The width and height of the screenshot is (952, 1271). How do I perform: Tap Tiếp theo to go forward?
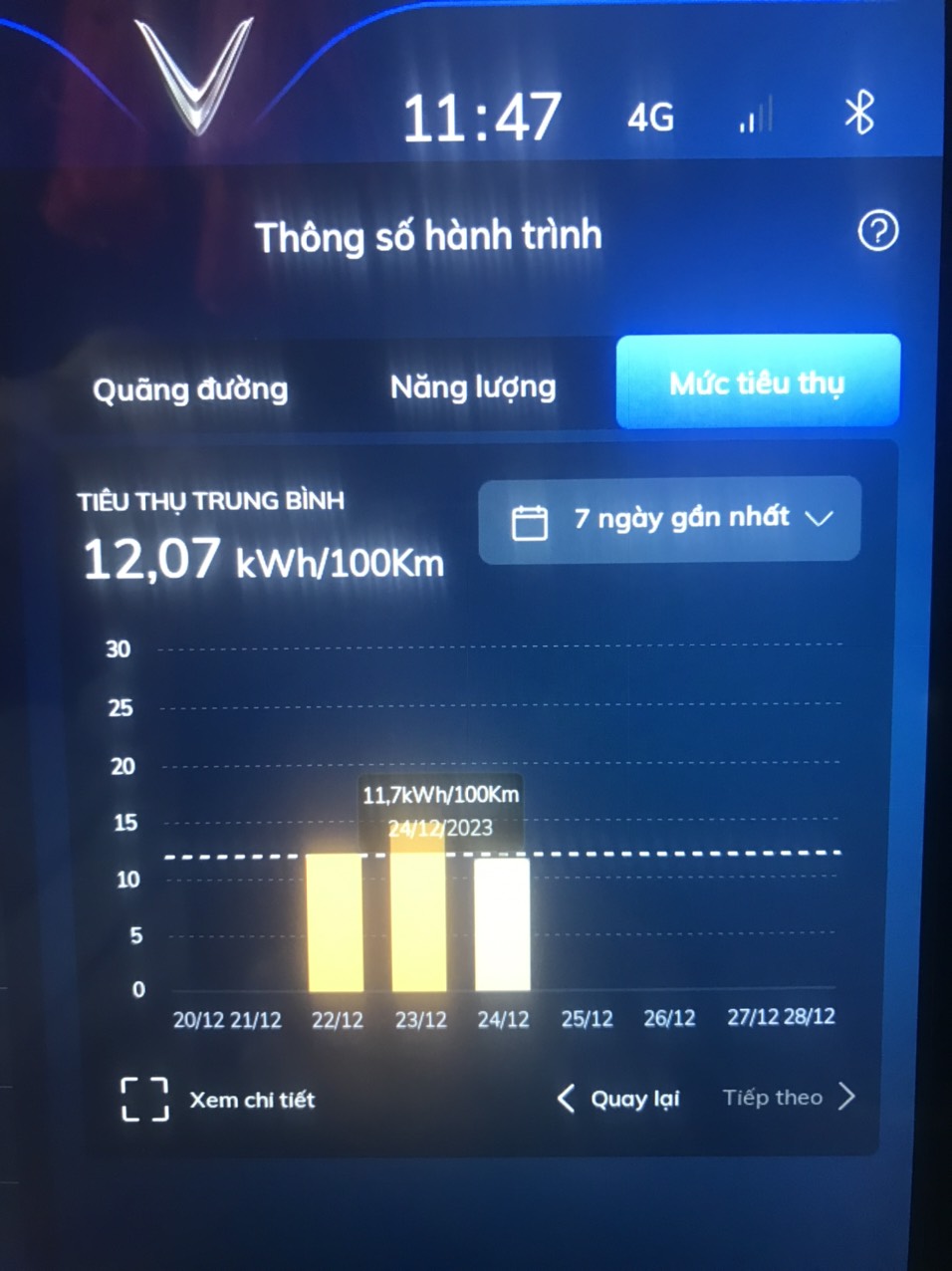click(789, 1098)
